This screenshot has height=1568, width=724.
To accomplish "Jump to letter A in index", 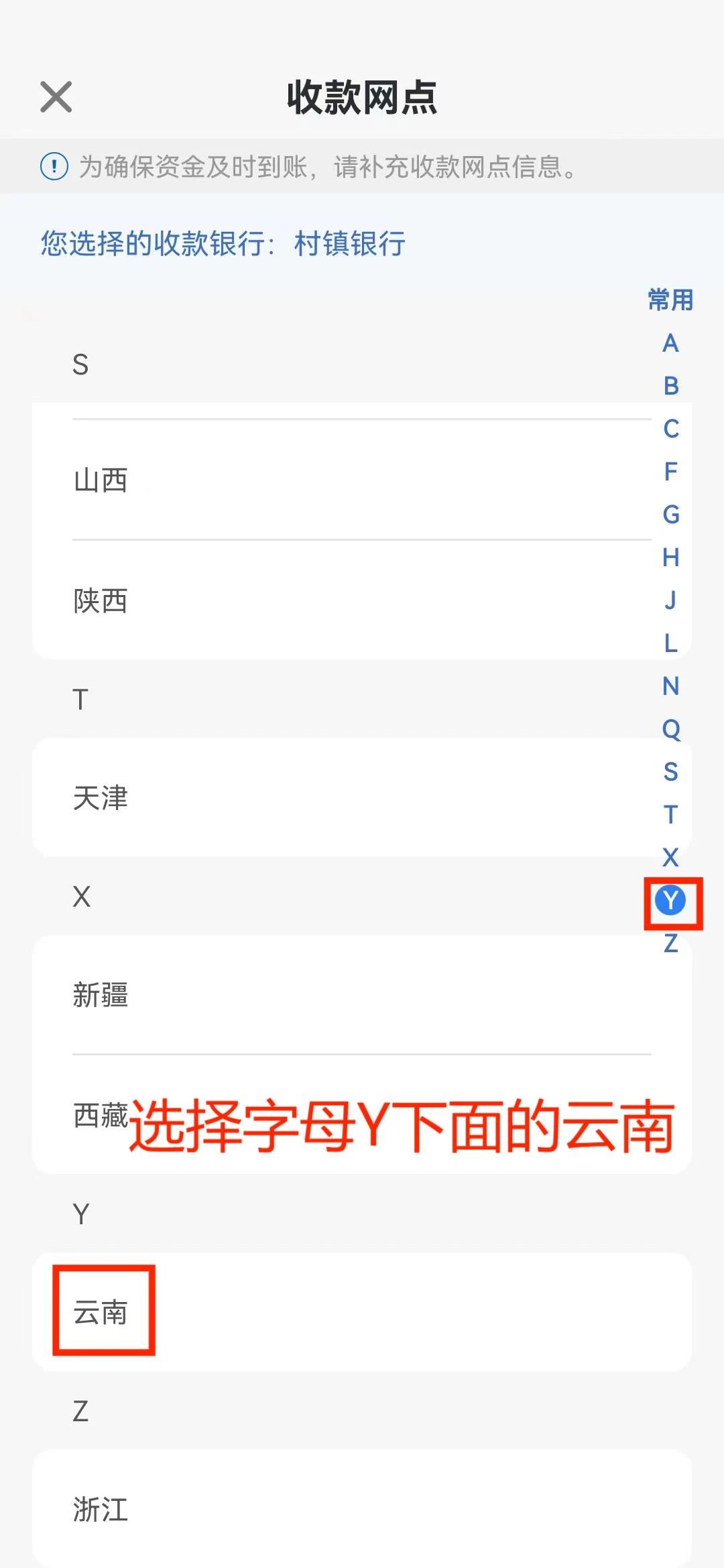I will 670,343.
